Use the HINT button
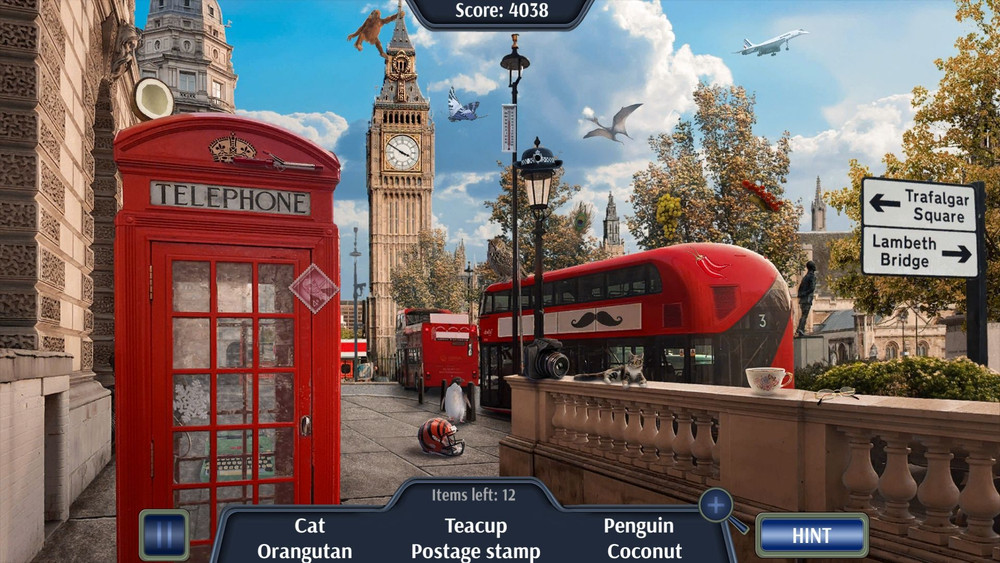1000x563 pixels. tap(811, 535)
